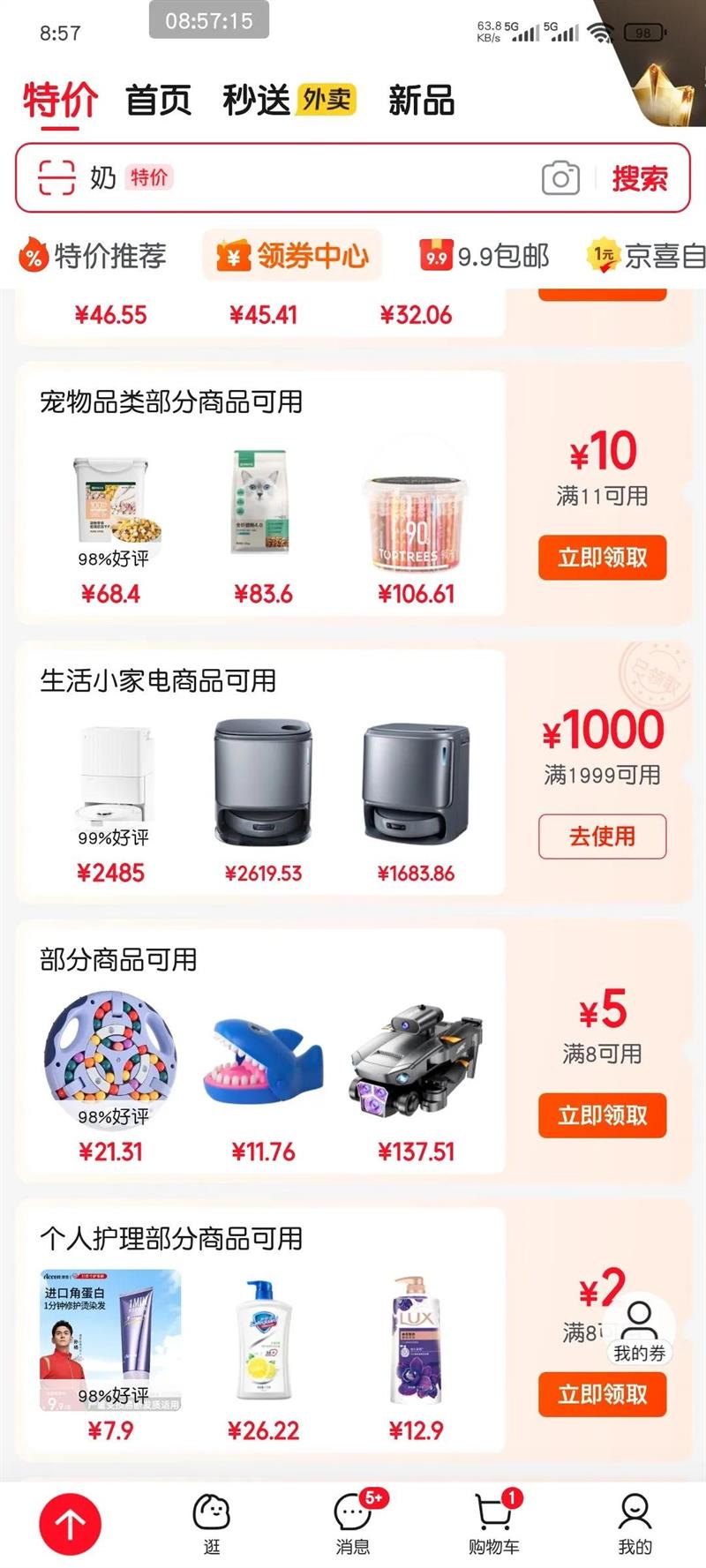Open the 购物车 shopping cart
Image resolution: width=706 pixels, height=1568 pixels.
pyautogui.click(x=494, y=1524)
